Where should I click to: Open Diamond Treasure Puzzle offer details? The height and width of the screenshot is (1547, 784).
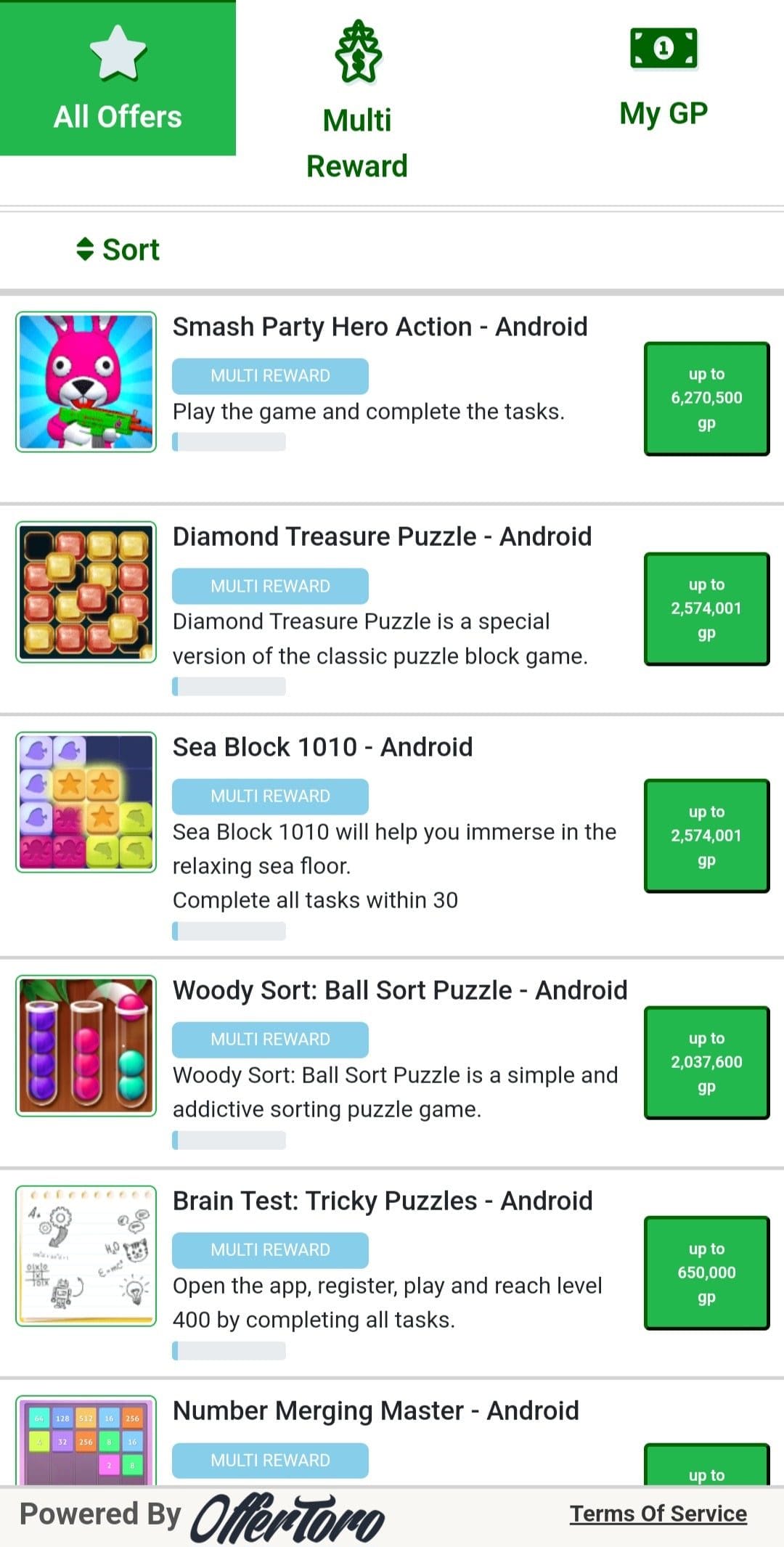click(382, 536)
